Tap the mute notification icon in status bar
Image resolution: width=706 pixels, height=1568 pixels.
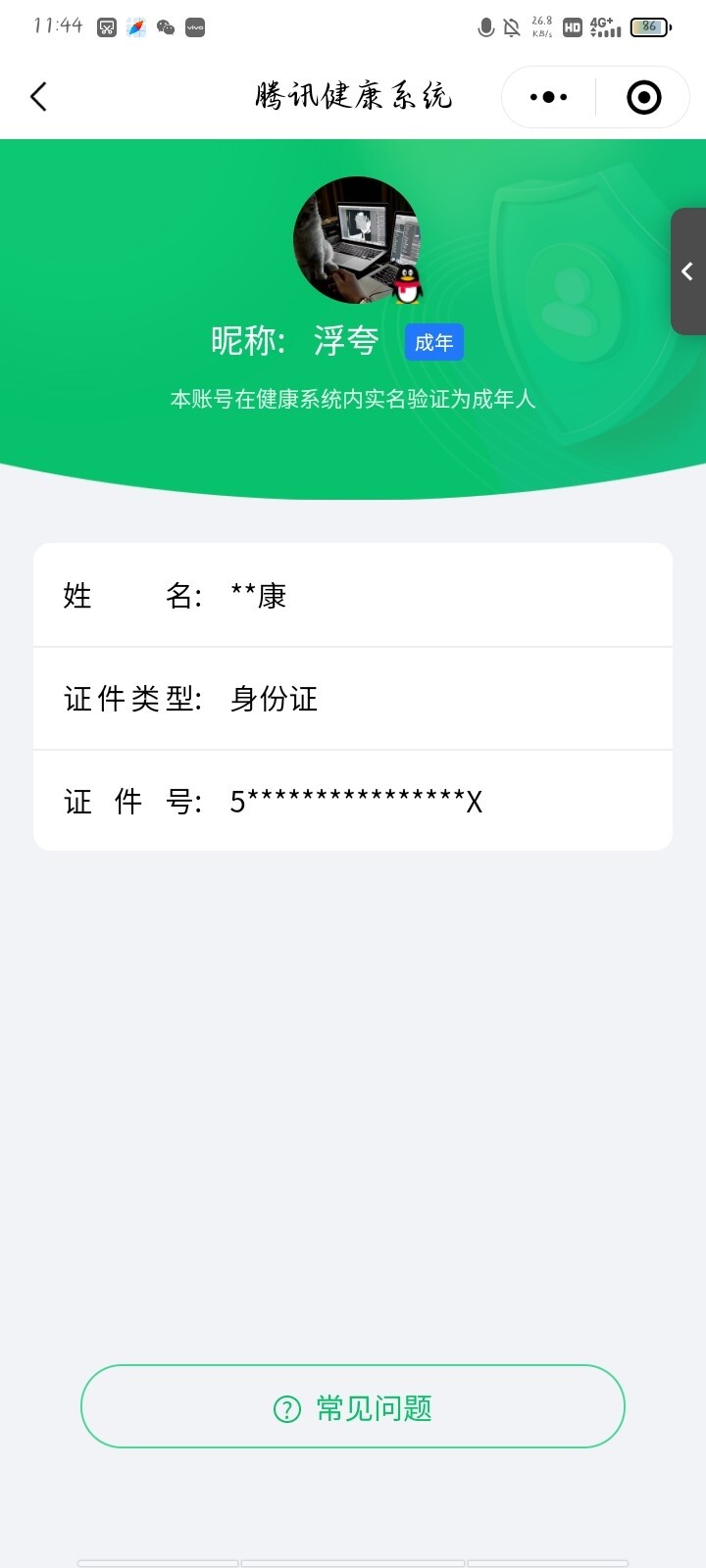511,27
